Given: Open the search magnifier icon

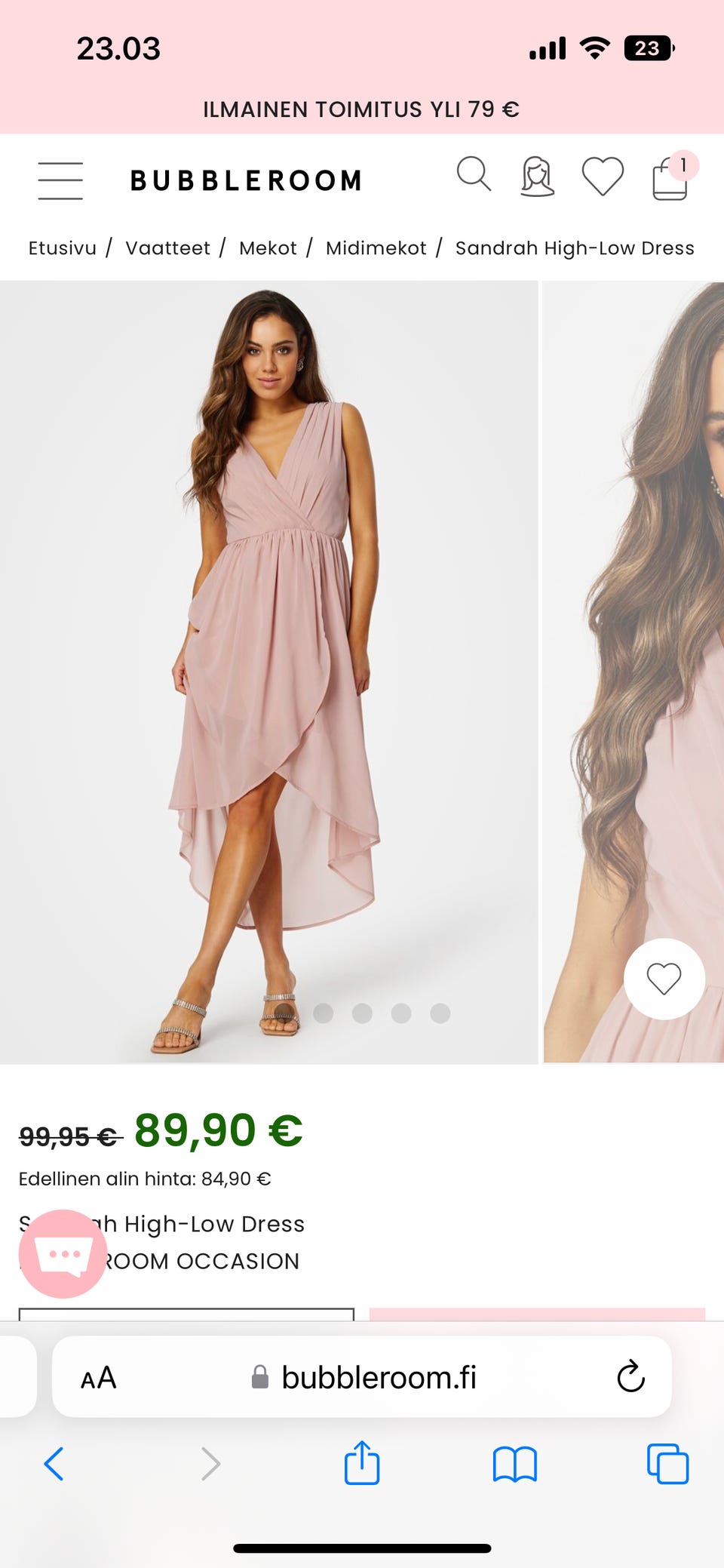Looking at the screenshot, I should pyautogui.click(x=474, y=174).
